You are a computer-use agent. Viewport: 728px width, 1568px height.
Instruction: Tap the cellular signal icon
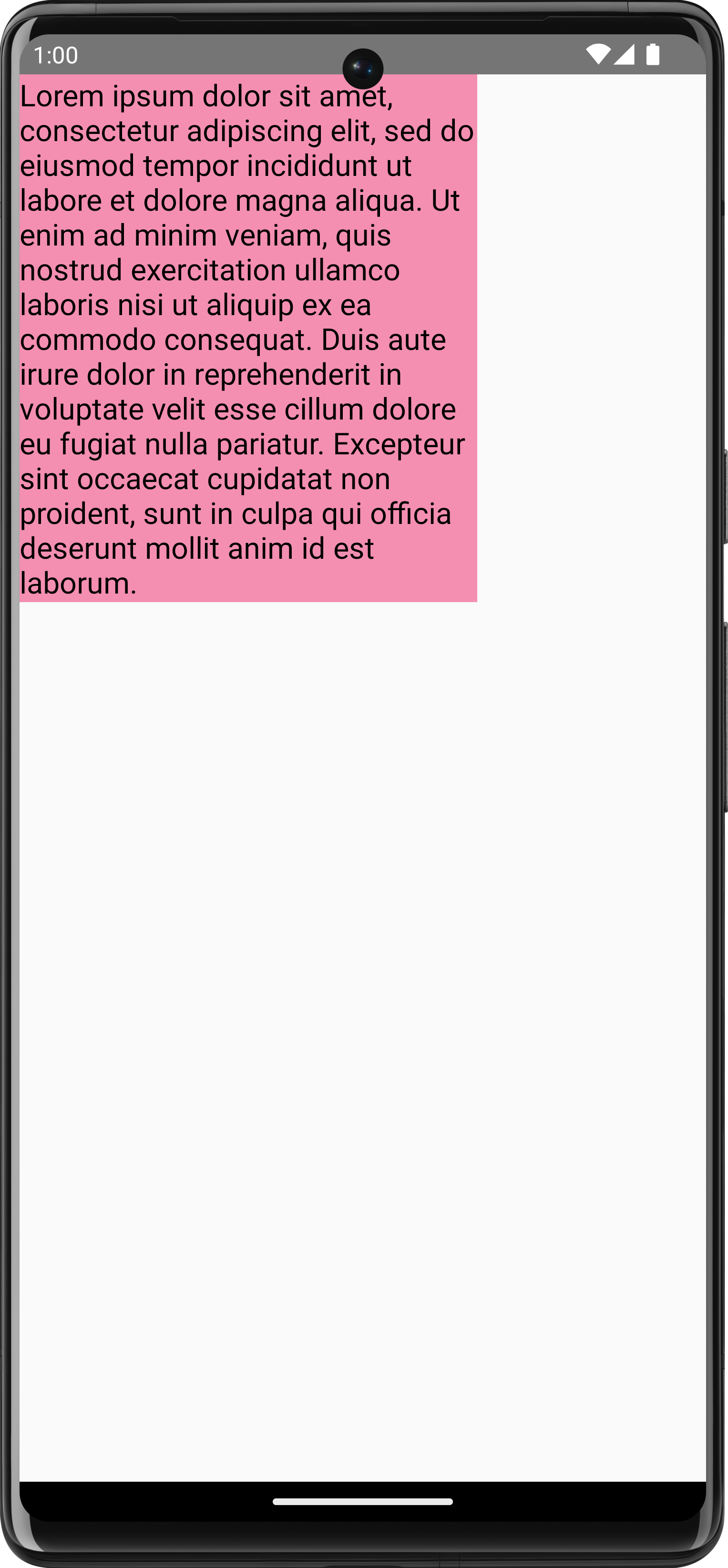point(625,54)
